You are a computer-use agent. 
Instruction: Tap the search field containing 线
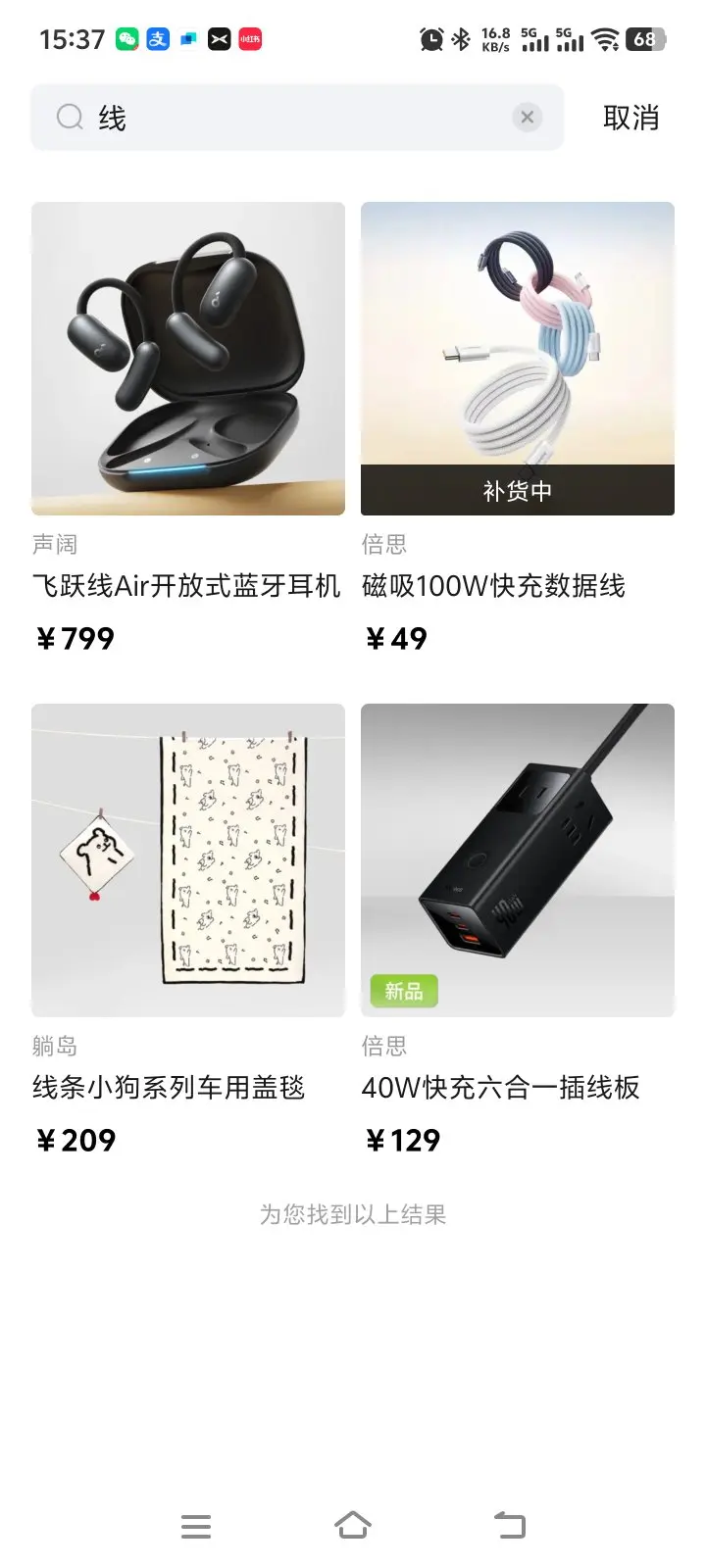pyautogui.click(x=294, y=118)
